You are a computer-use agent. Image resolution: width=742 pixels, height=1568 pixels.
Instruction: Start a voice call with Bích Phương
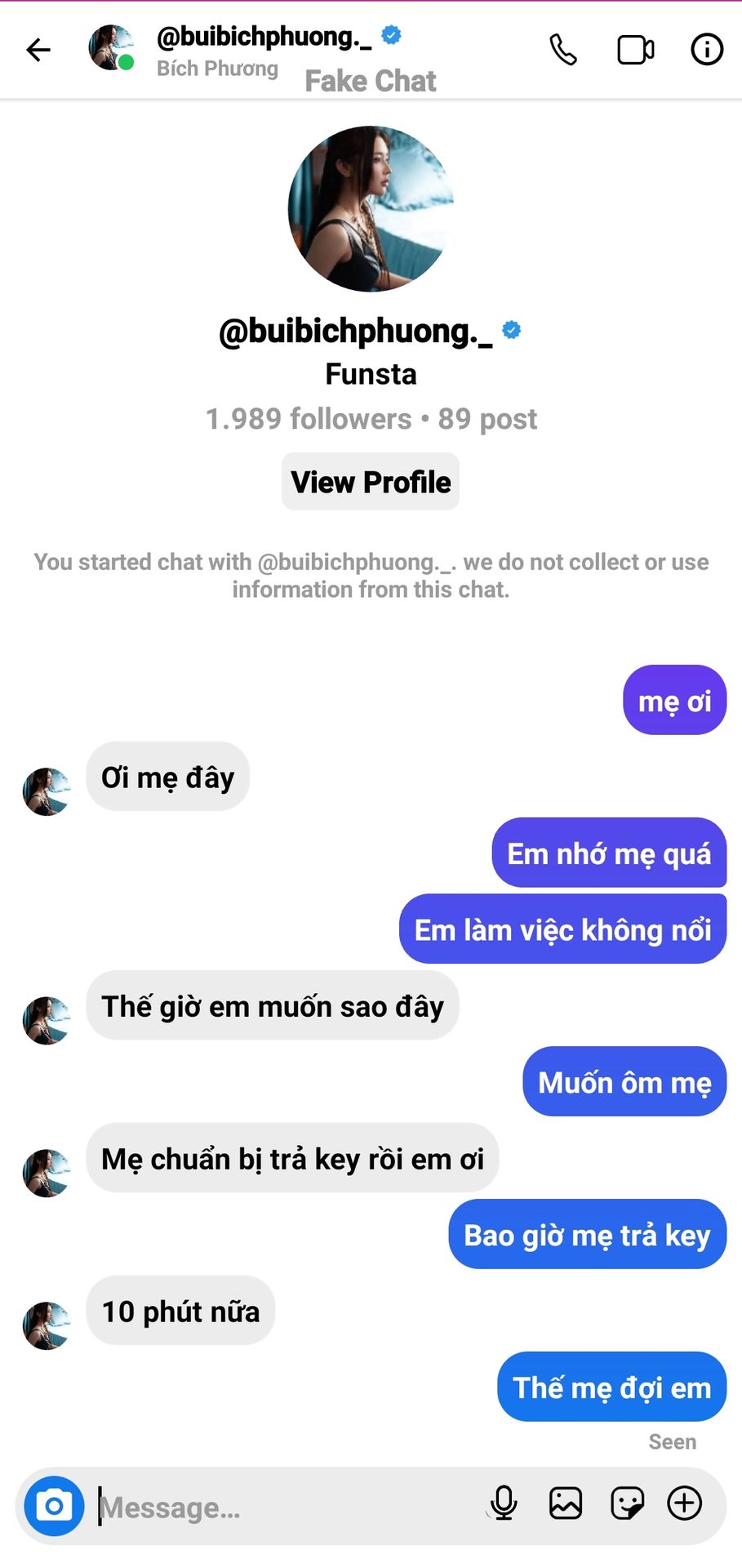562,50
